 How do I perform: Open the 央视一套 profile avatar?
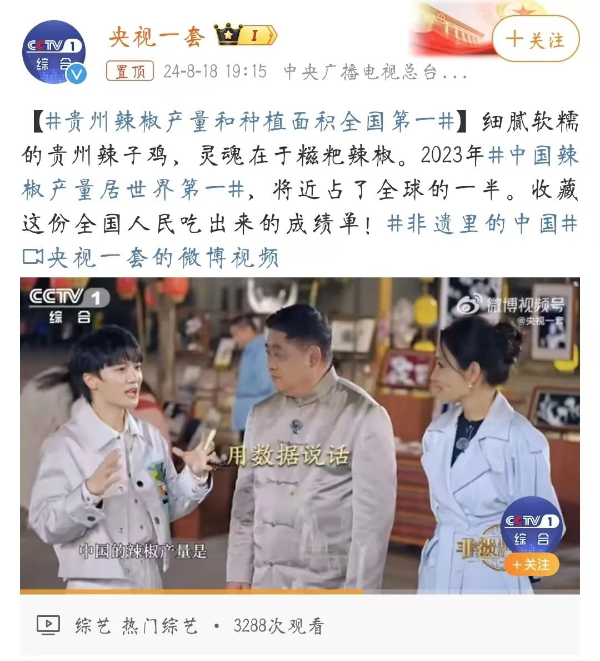coord(54,52)
